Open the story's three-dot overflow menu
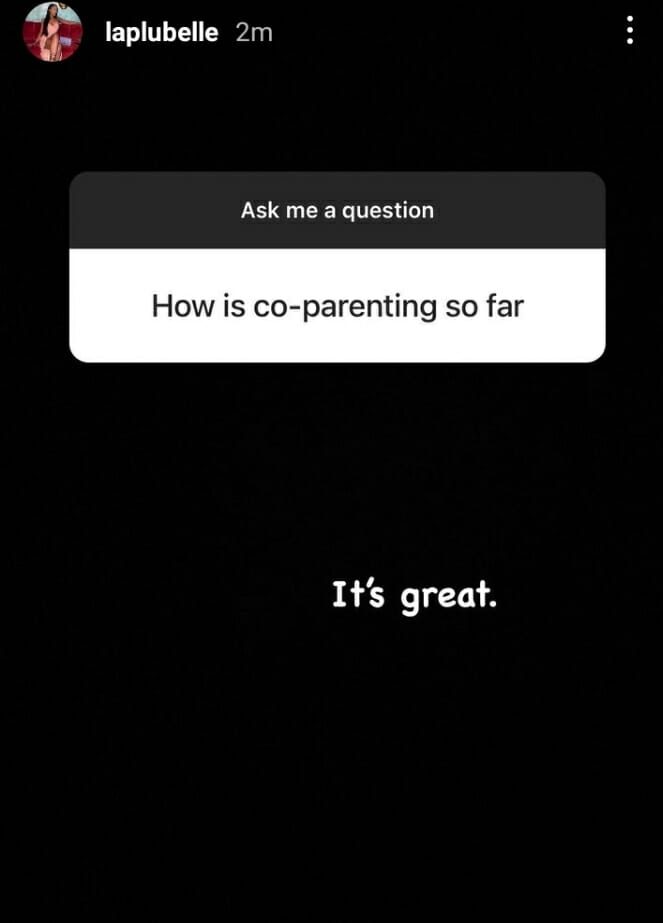The image size is (663, 923). (629, 31)
